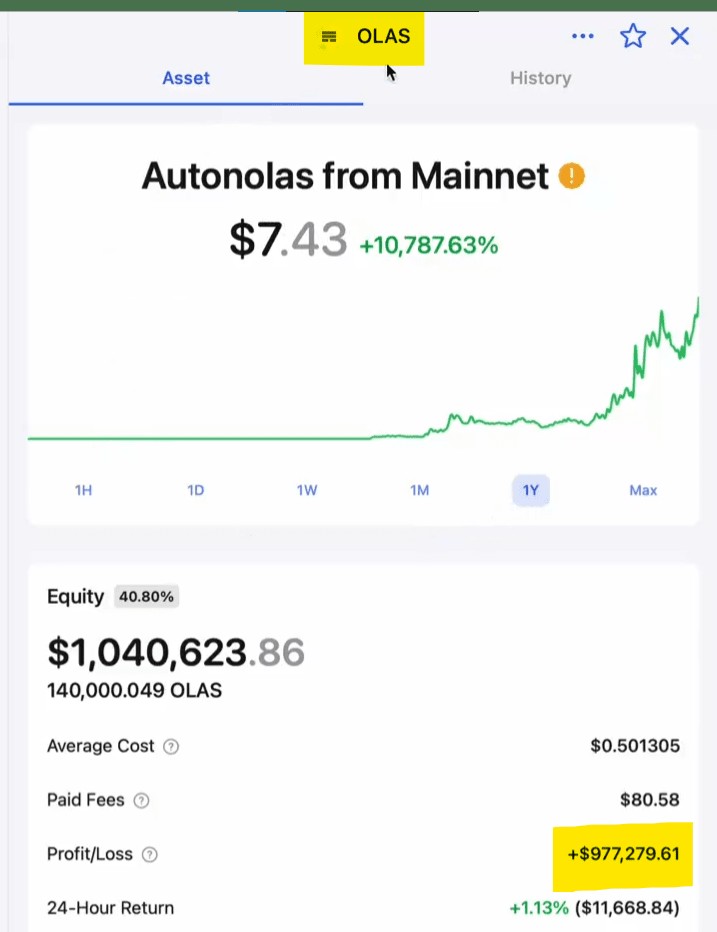
Task: Show info about Profit/Loss
Action: [150, 854]
